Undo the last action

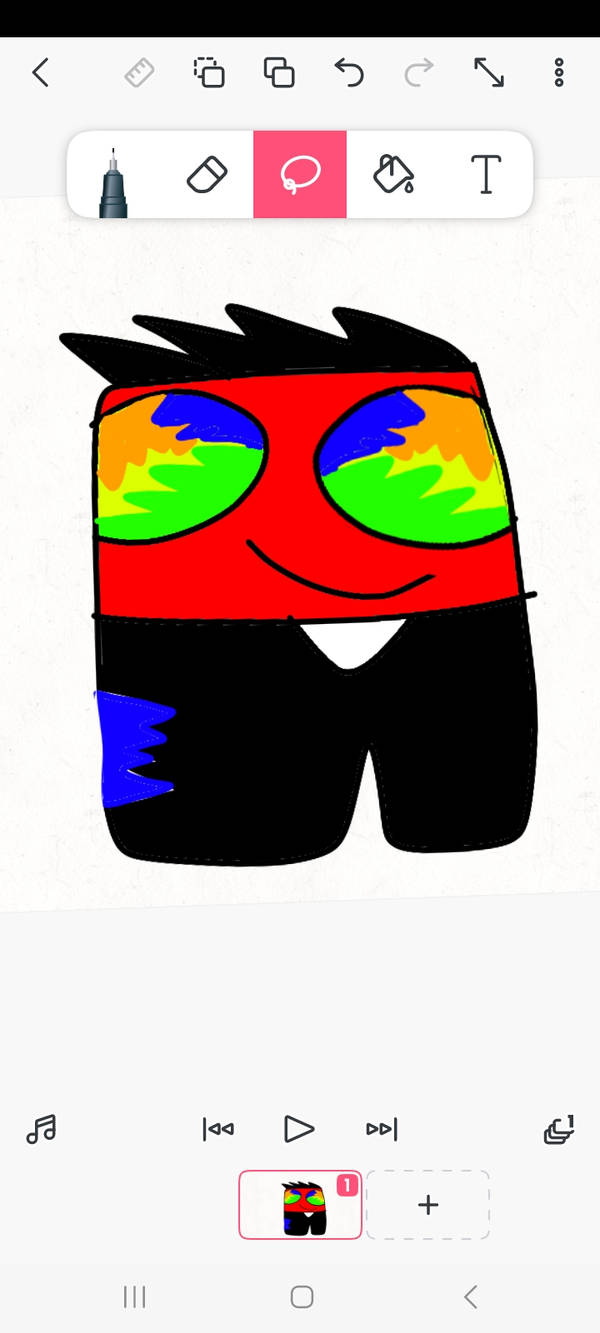click(349, 73)
